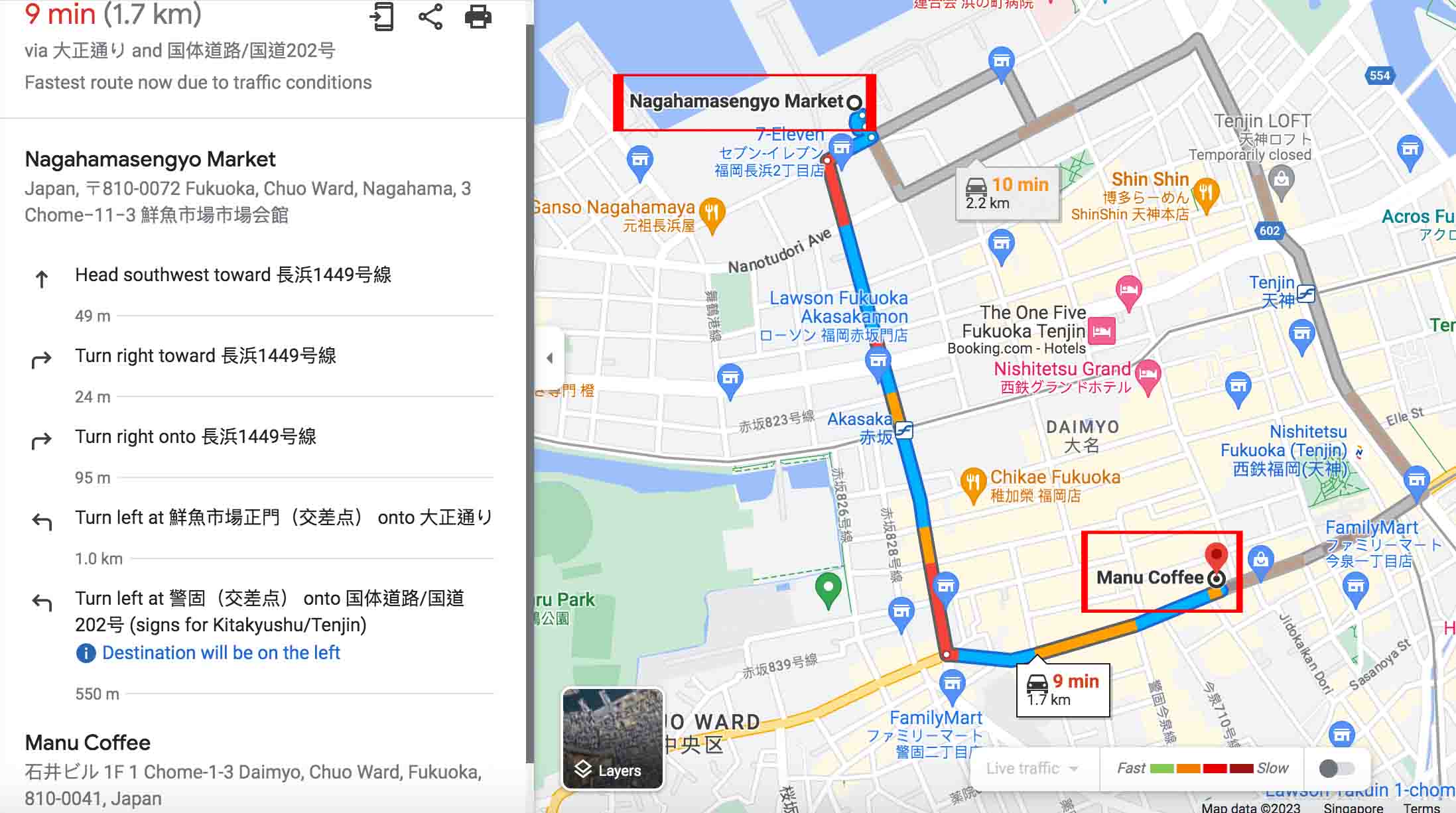
Task: Share this route
Action: [x=430, y=17]
